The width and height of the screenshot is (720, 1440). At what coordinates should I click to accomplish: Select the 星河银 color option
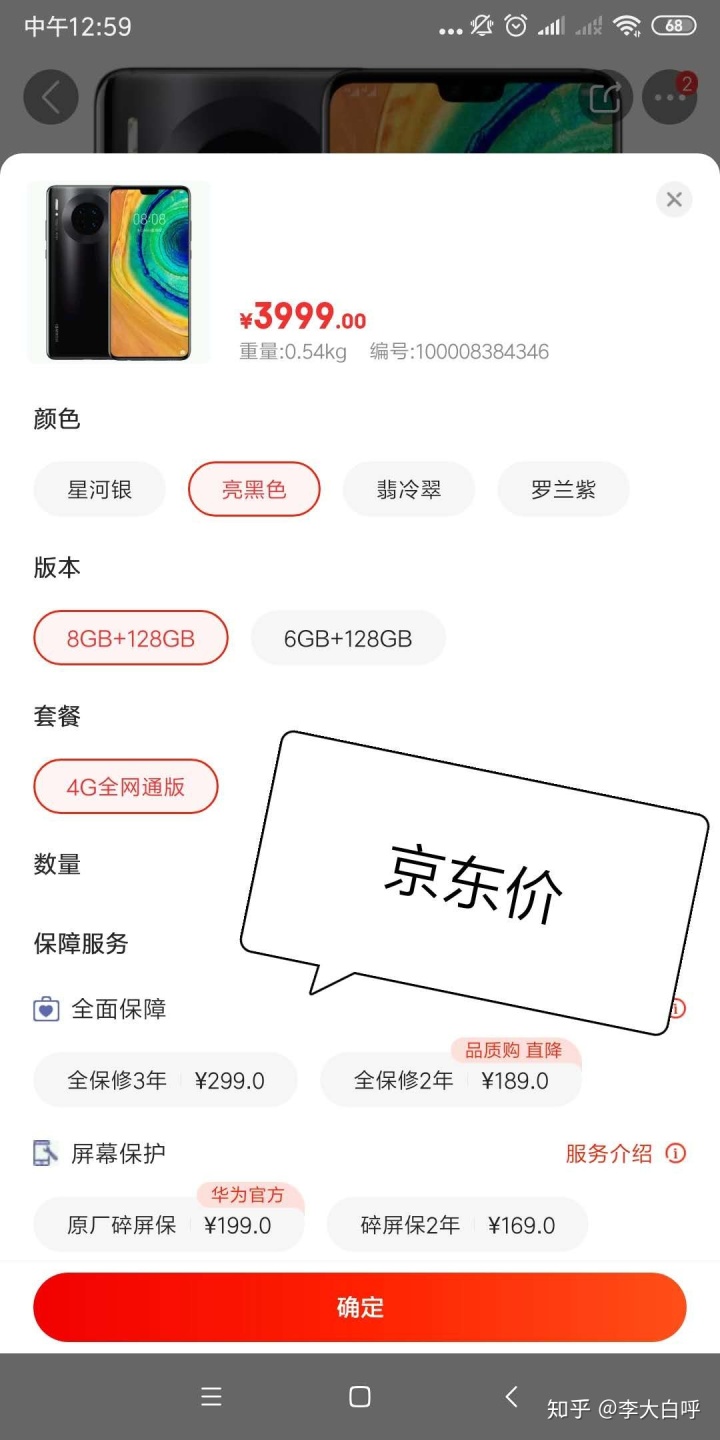pyautogui.click(x=99, y=489)
